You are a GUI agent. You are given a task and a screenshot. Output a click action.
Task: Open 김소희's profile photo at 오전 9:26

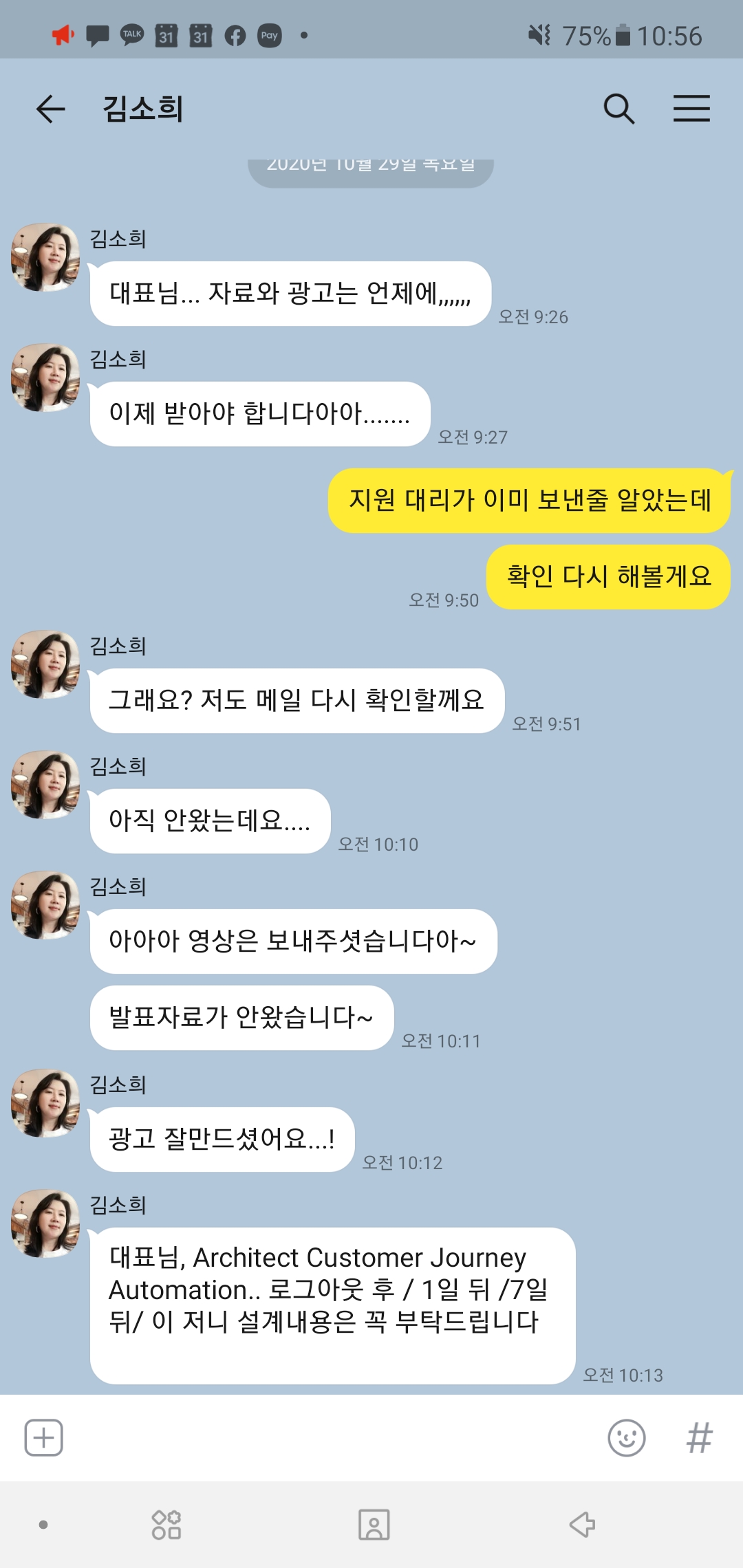point(45,257)
